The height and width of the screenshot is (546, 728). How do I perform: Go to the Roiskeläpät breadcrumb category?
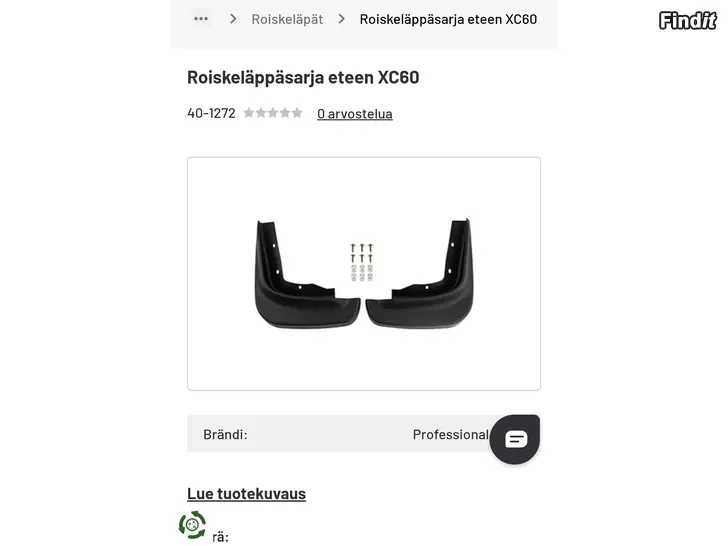287,19
